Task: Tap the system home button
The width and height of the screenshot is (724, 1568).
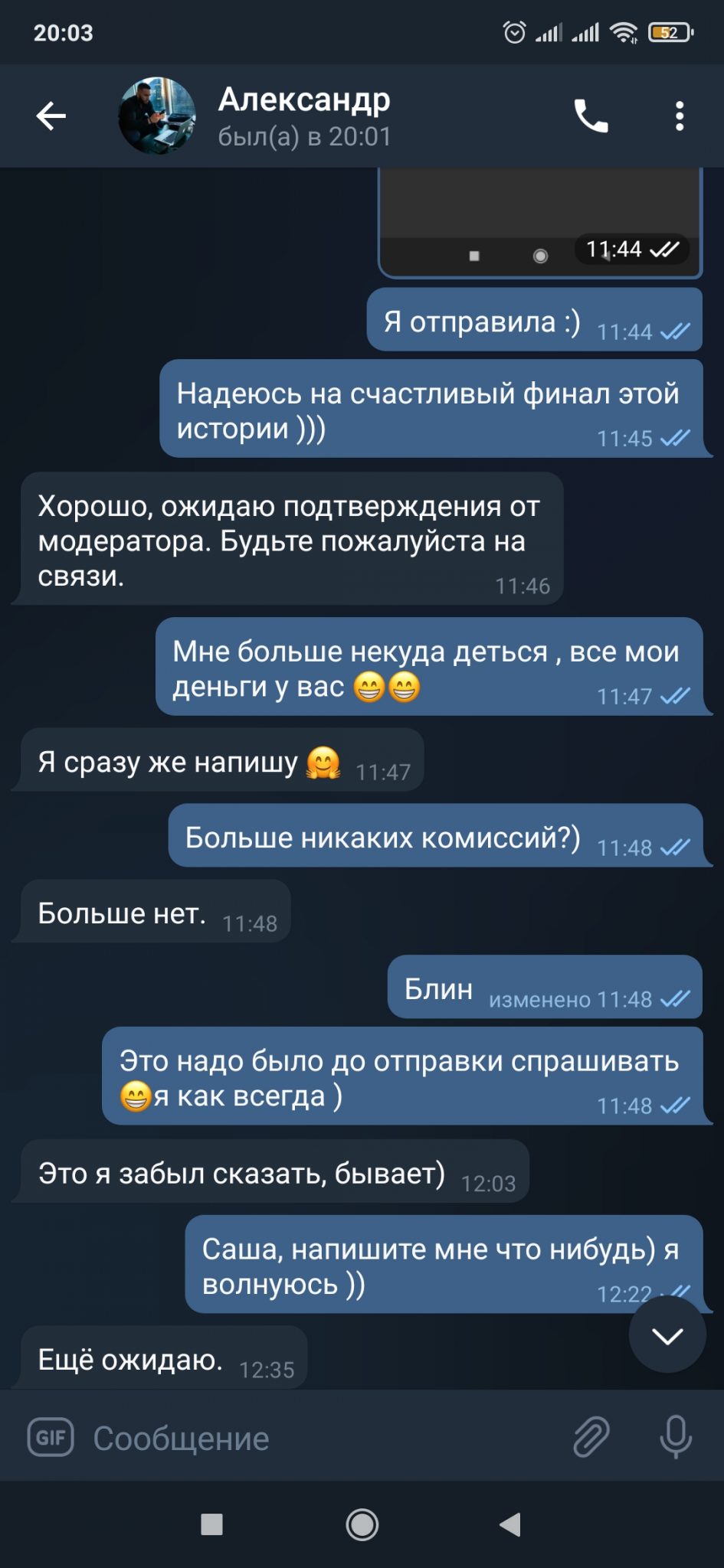Action: (x=362, y=1524)
